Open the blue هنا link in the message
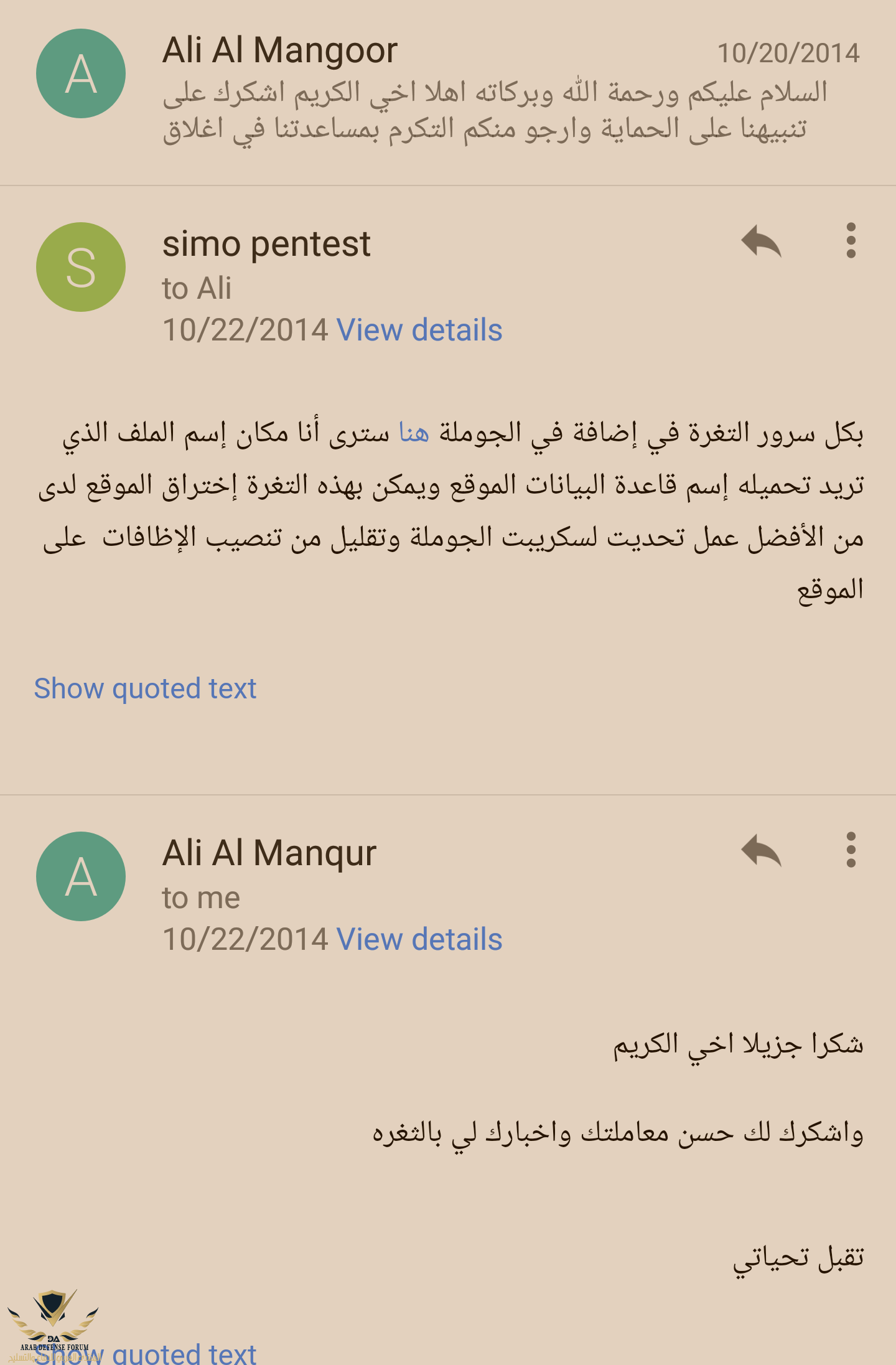This screenshot has width=896, height=1365. (414, 433)
